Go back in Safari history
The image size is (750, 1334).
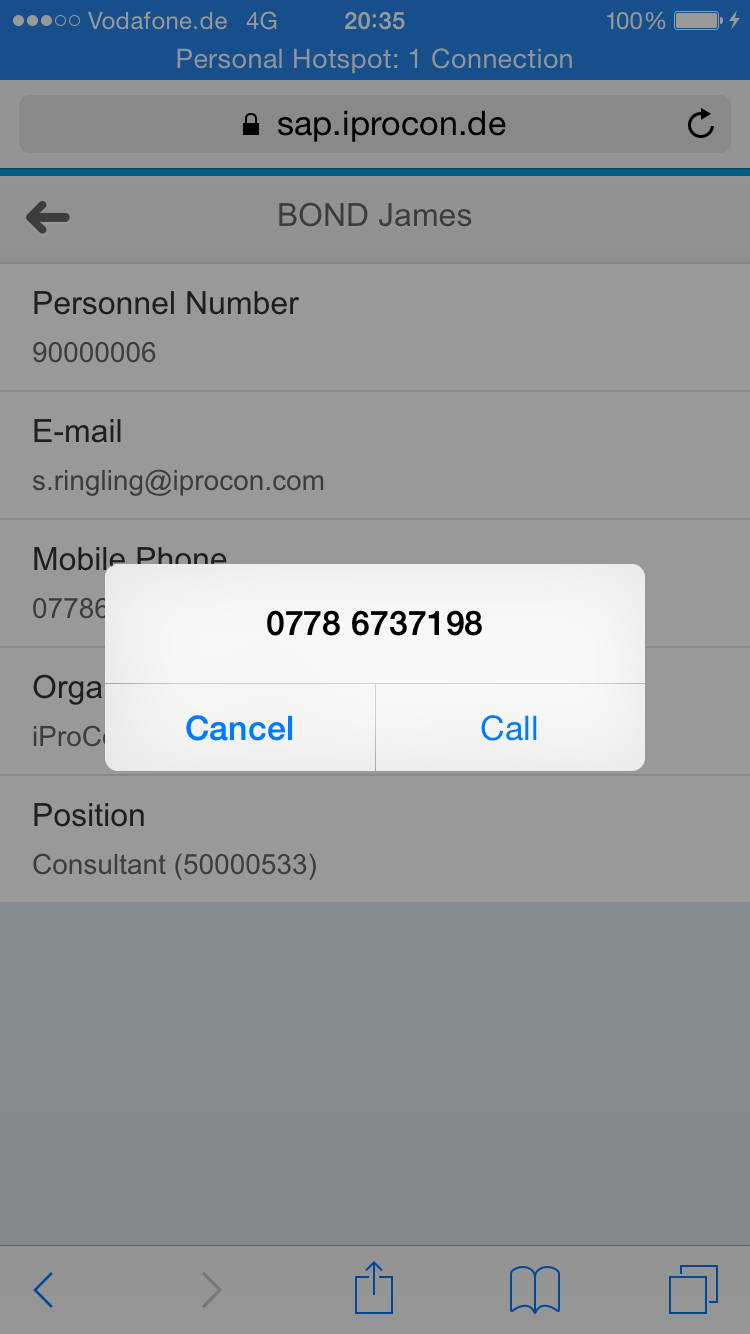(x=43, y=1290)
